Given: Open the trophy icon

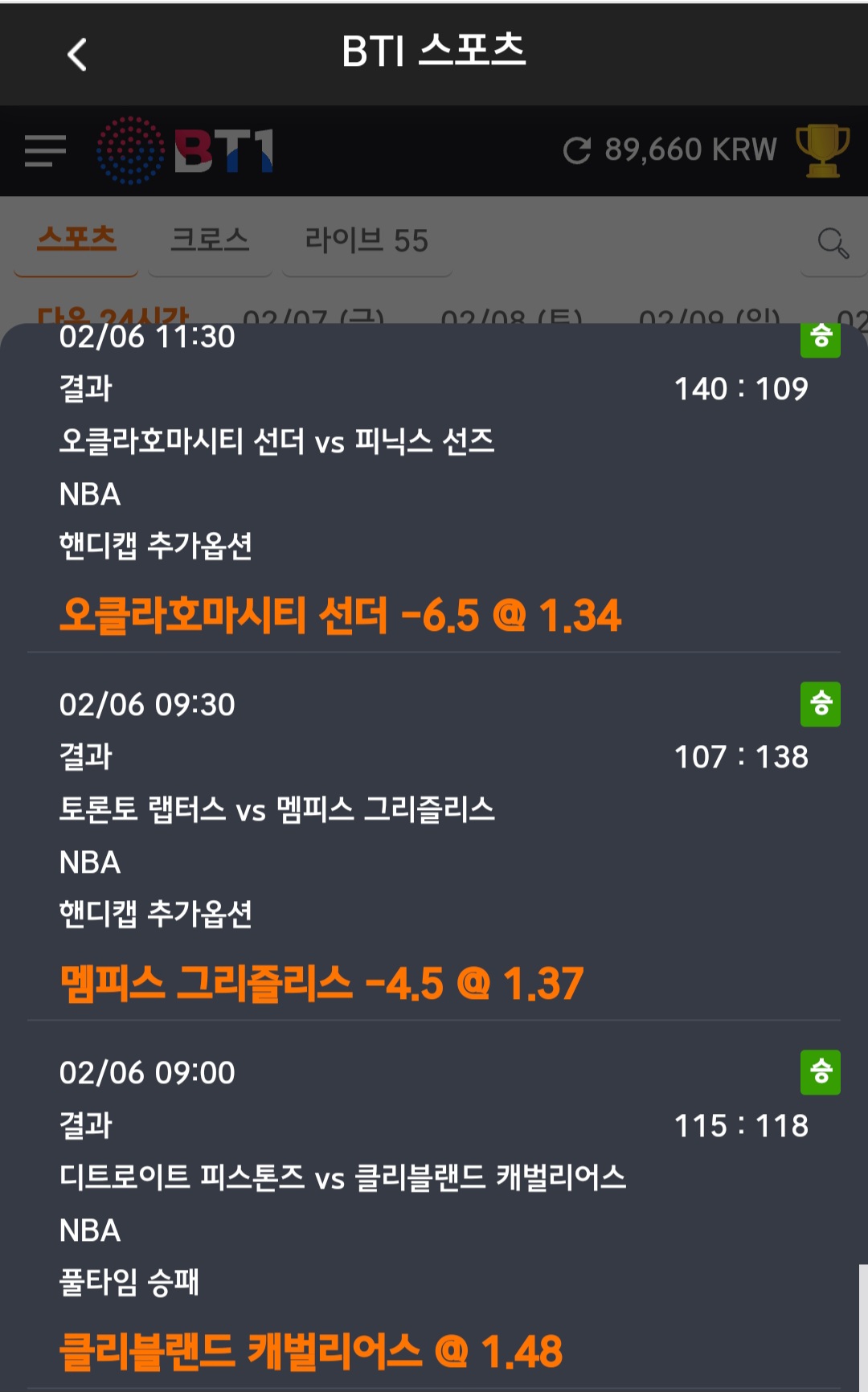Looking at the screenshot, I should coord(822,150).
